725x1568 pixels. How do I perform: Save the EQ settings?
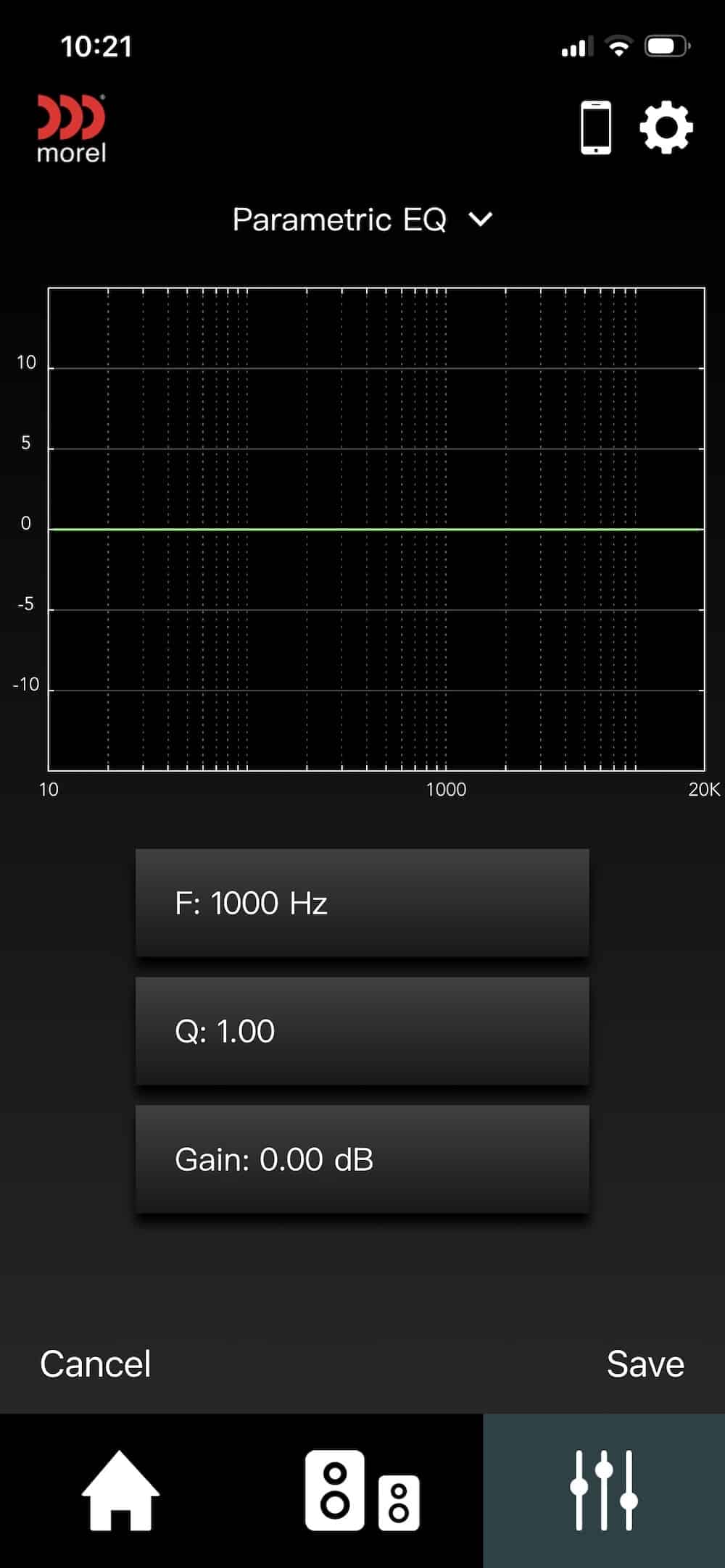645,1364
